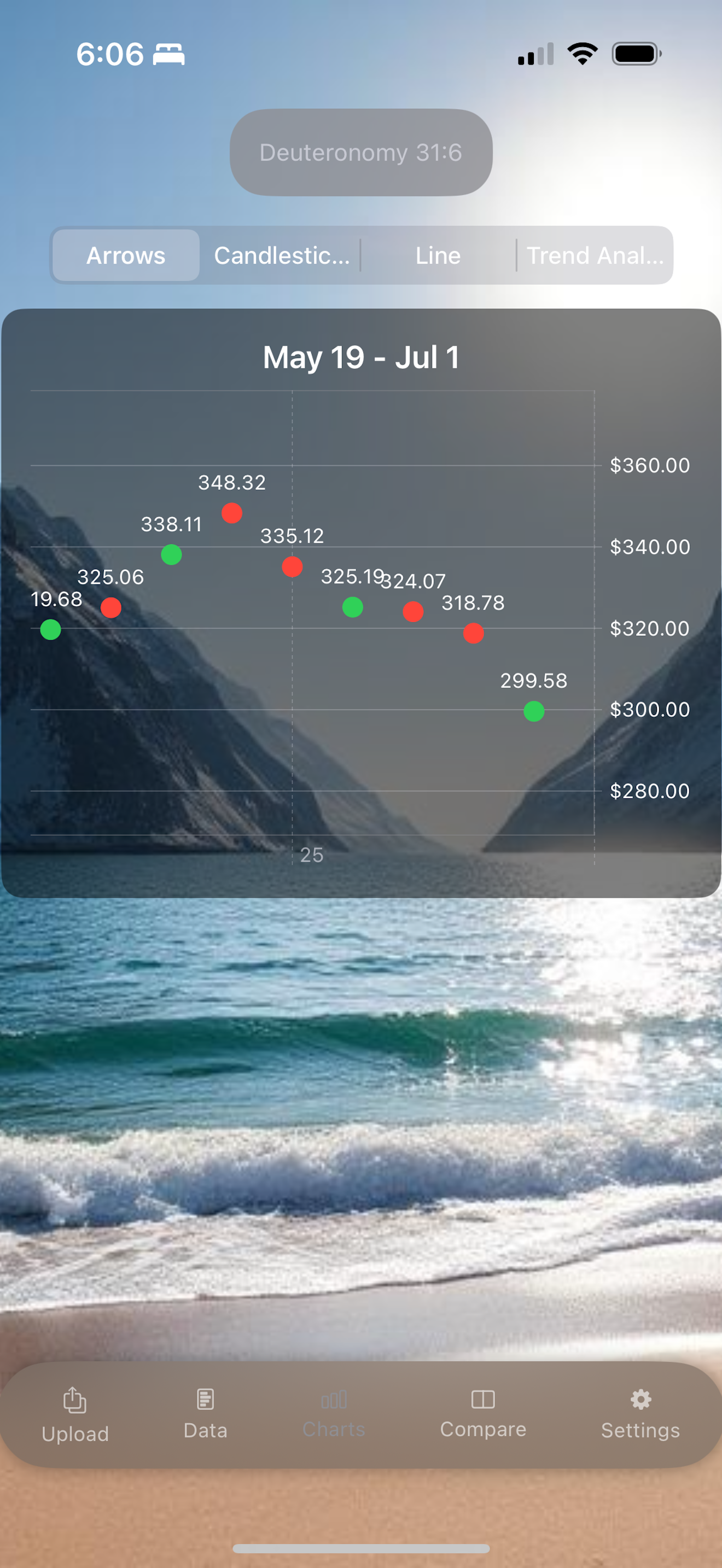This screenshot has width=722, height=1568.
Task: Open the Settings tab
Action: tap(641, 1414)
